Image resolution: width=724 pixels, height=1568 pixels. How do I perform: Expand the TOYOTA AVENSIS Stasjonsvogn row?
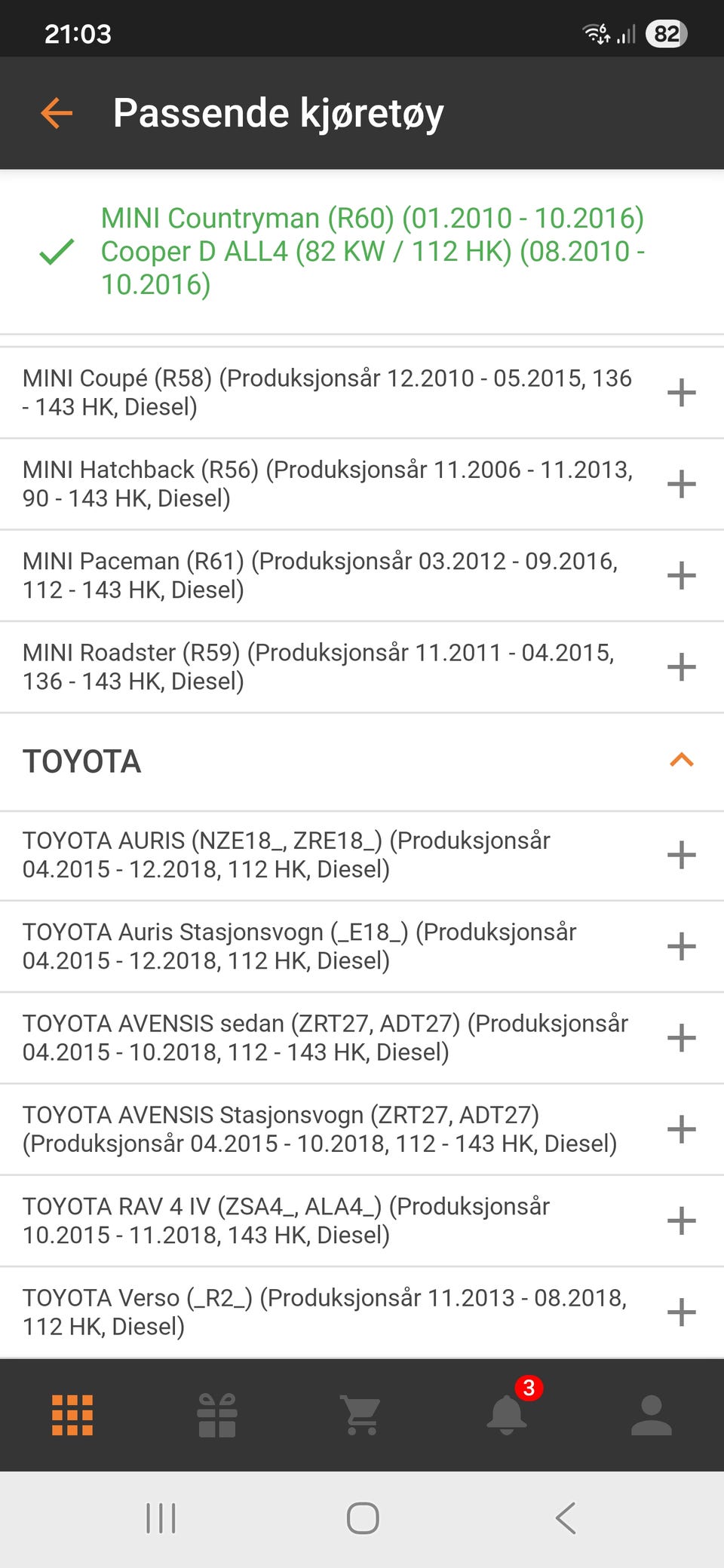pos(681,1129)
